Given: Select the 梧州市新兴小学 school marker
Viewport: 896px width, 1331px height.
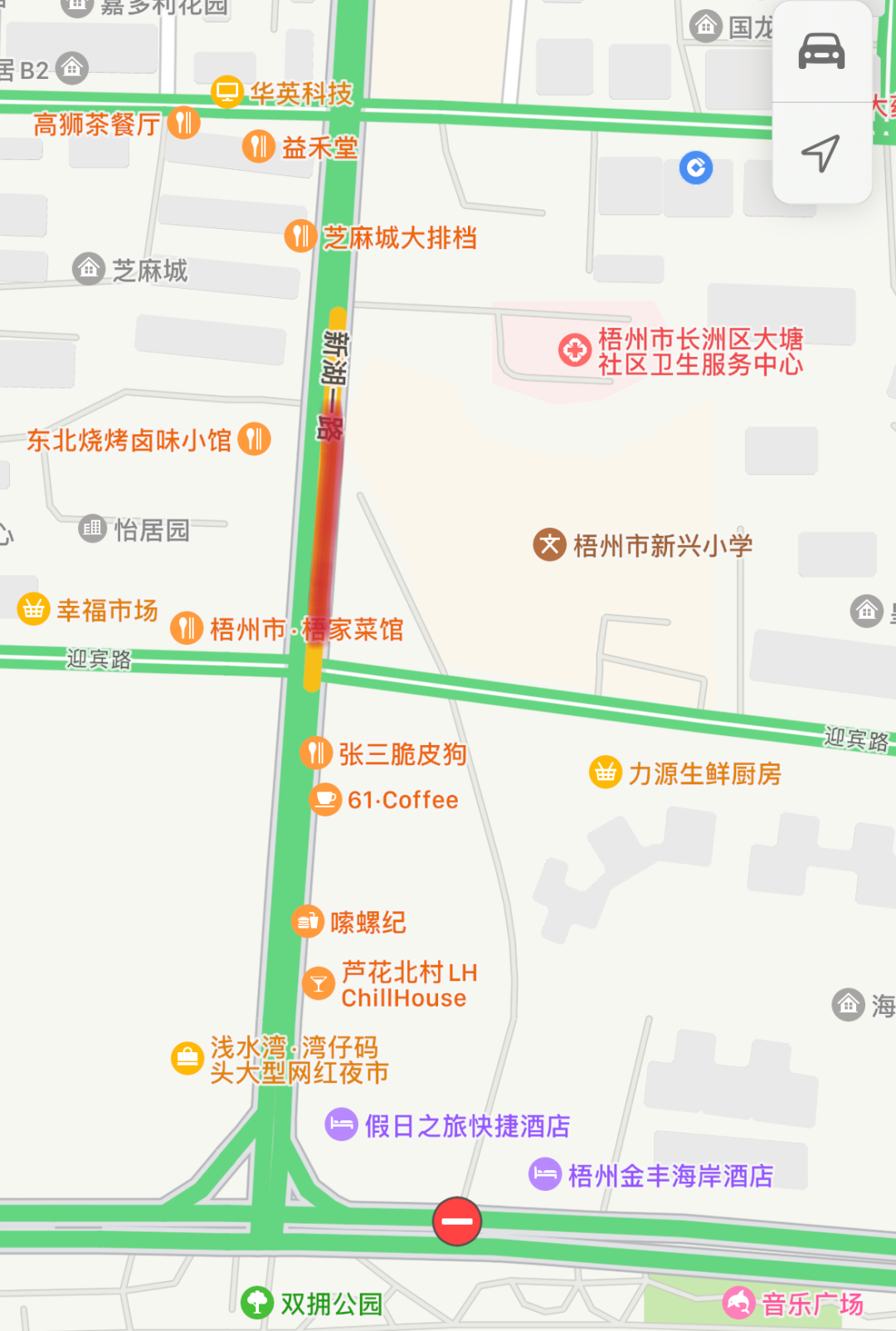Looking at the screenshot, I should click(x=549, y=545).
